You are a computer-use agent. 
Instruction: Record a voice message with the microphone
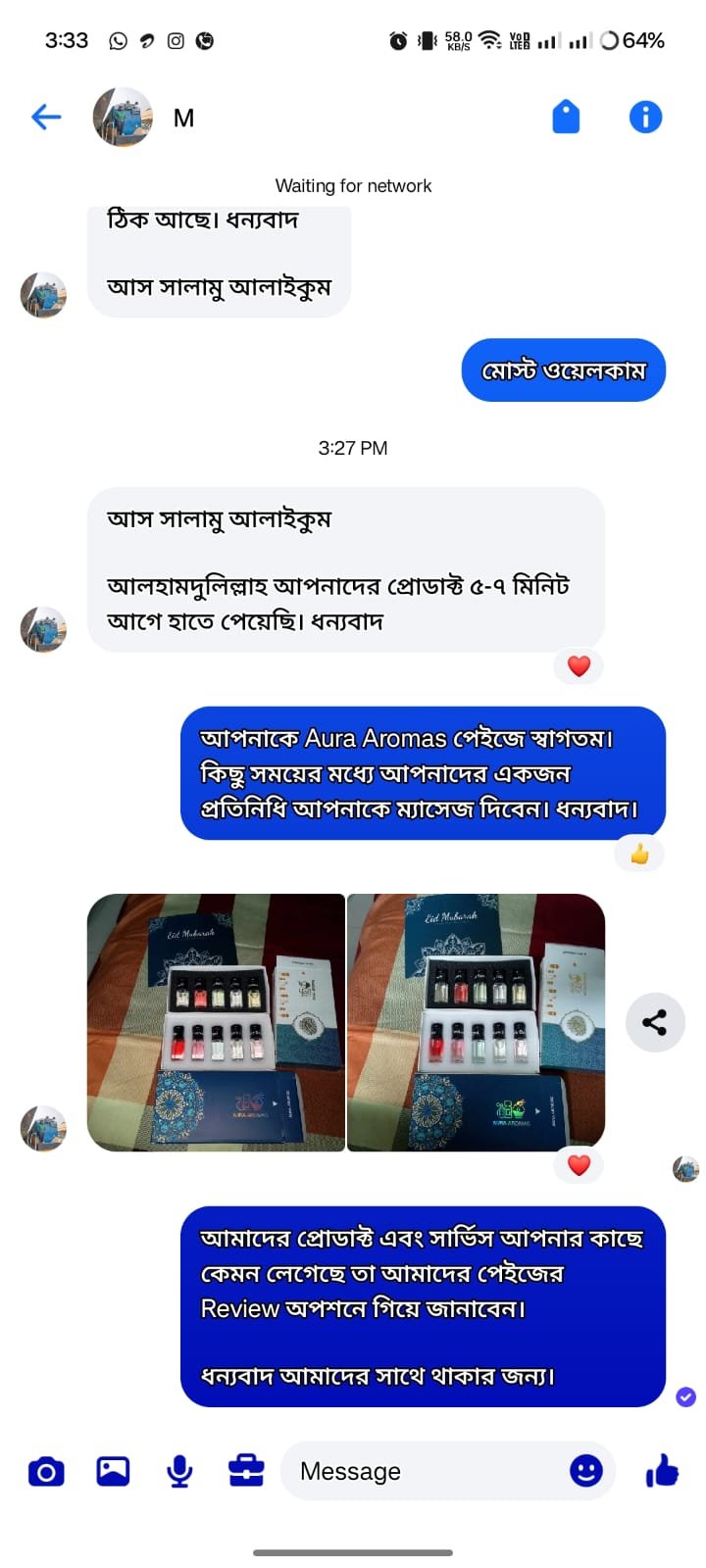179,1471
